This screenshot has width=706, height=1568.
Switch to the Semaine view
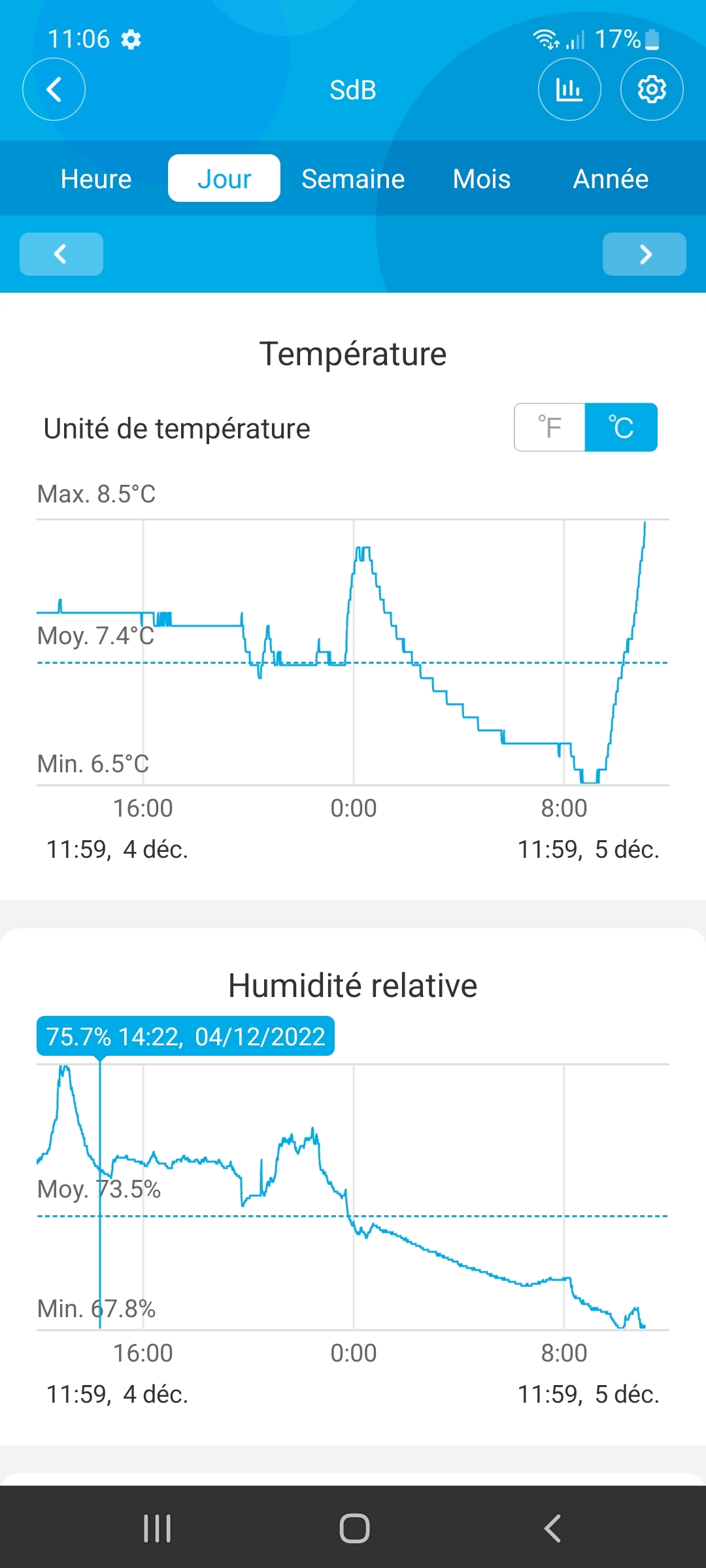pyautogui.click(x=353, y=179)
